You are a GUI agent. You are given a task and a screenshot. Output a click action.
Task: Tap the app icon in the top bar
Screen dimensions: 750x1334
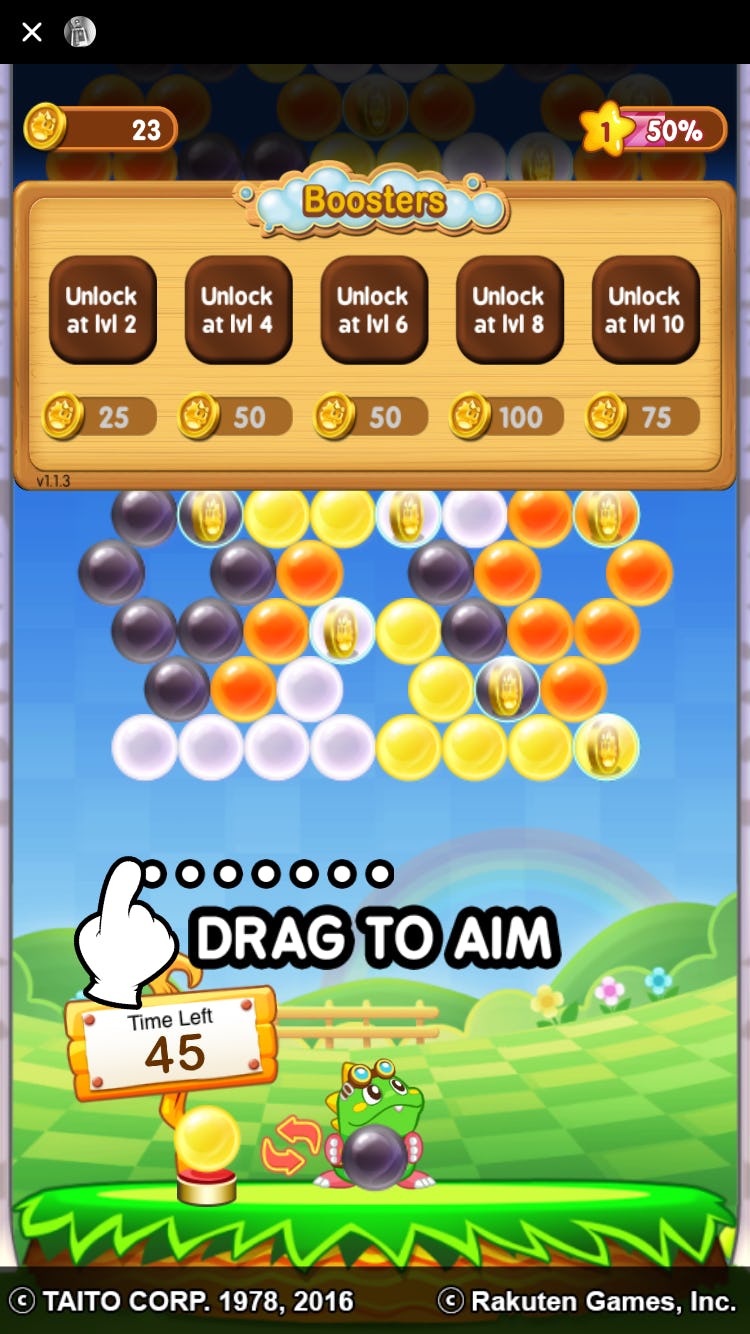pyautogui.click(x=79, y=31)
